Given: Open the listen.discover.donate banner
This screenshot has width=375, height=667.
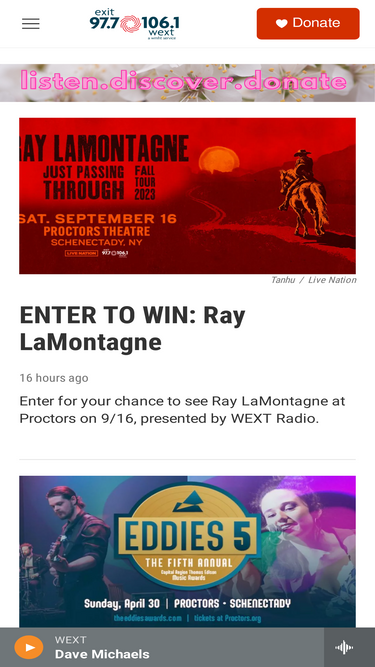Looking at the screenshot, I should tap(188, 83).
